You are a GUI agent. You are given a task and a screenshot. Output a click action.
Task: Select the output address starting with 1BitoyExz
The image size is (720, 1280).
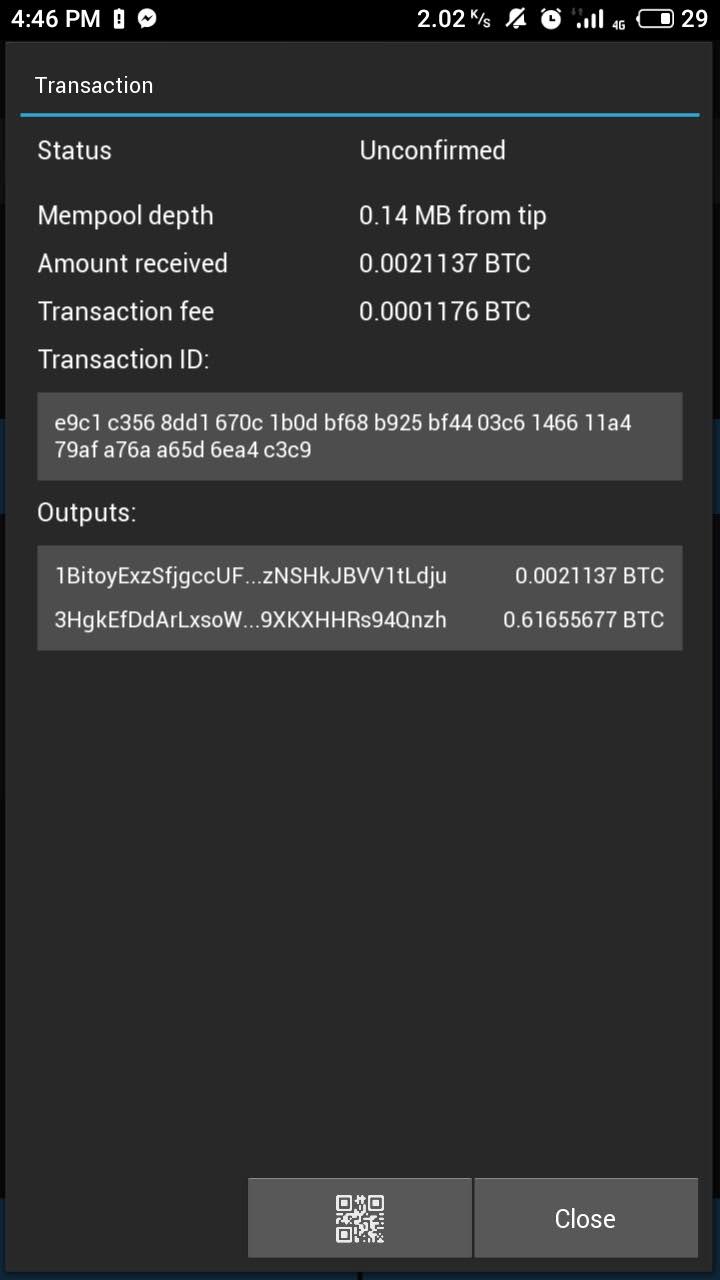(251, 575)
